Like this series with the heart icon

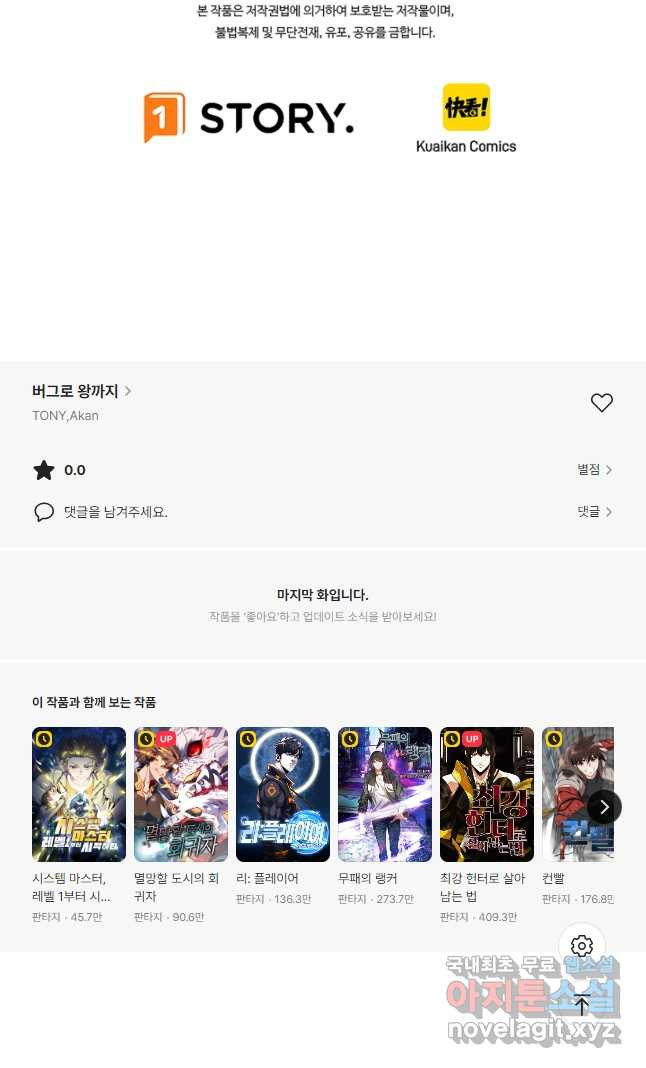click(601, 403)
